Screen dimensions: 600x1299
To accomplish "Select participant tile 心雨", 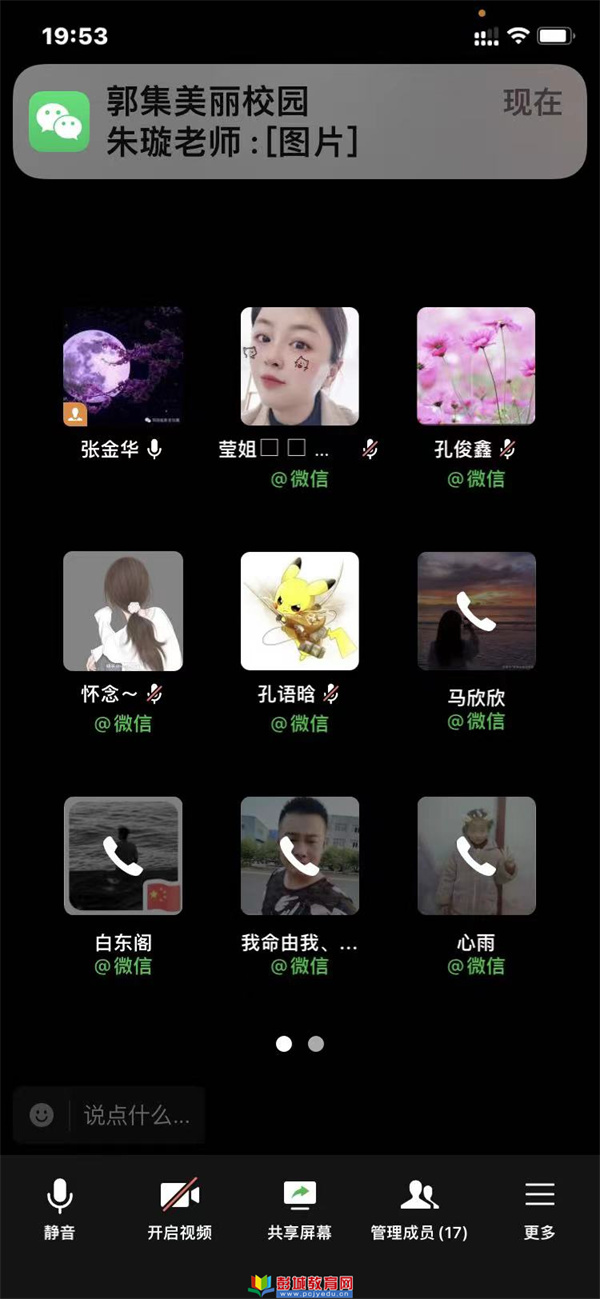I will coord(476,855).
